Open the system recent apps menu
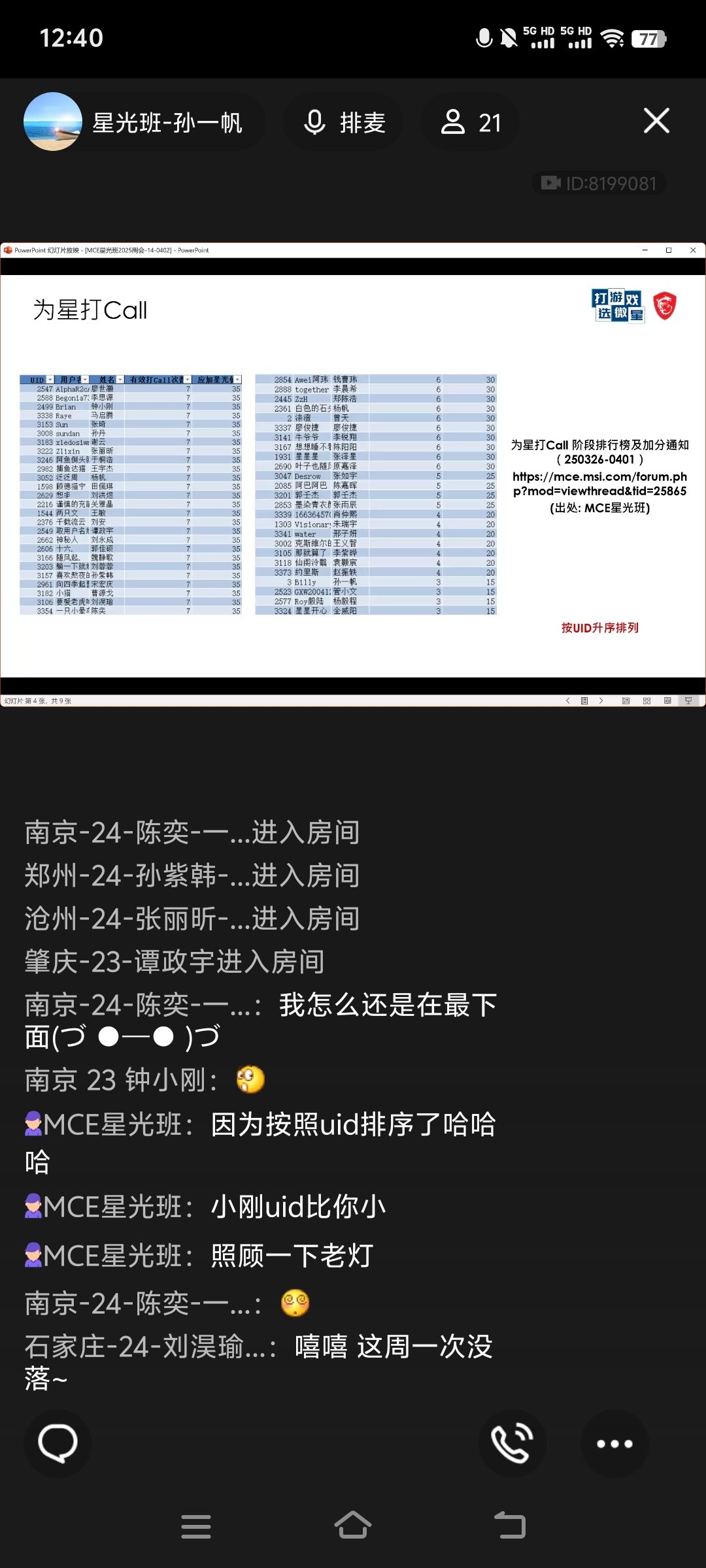Viewport: 706px width, 1568px height. click(x=196, y=1526)
